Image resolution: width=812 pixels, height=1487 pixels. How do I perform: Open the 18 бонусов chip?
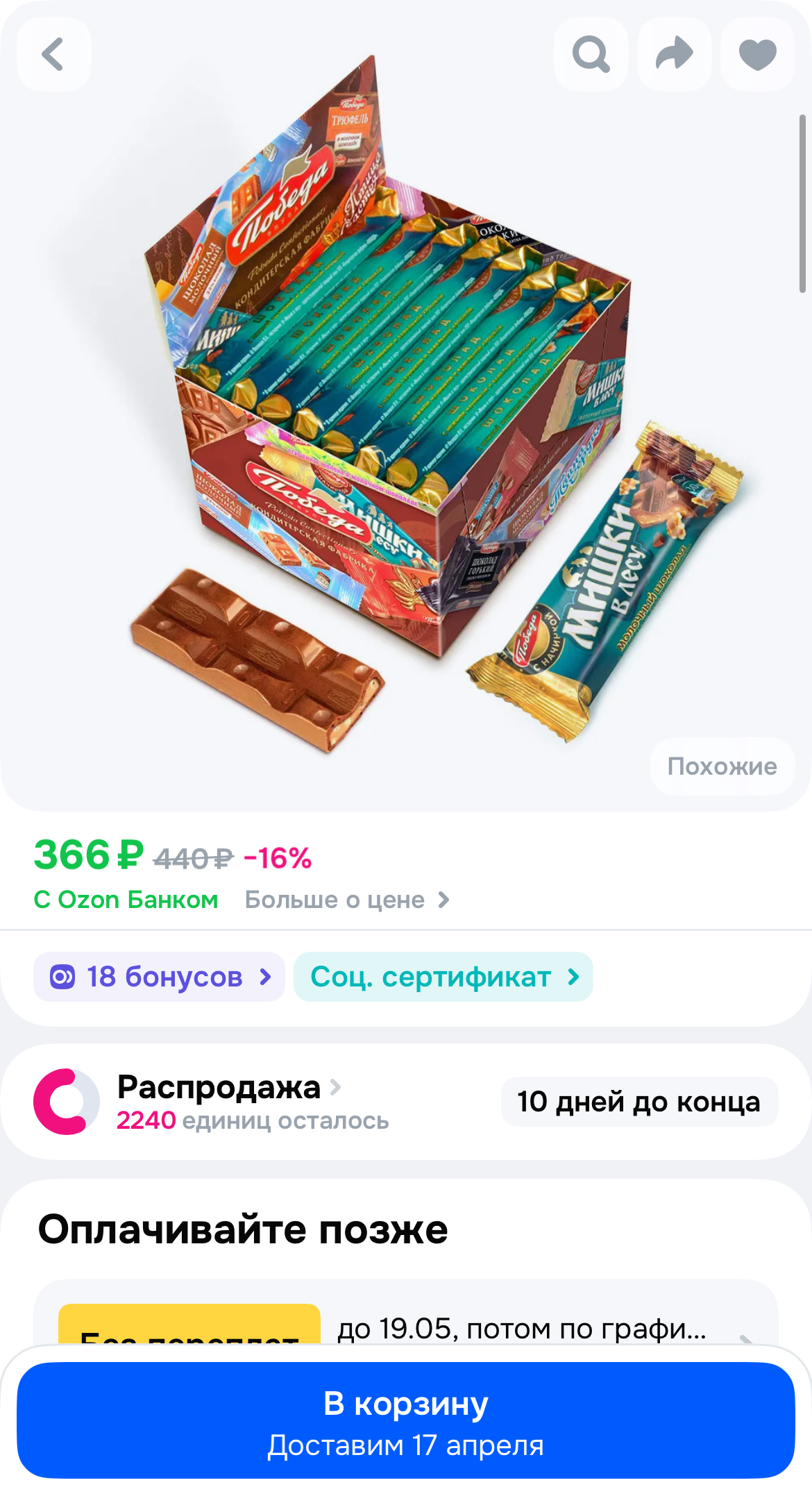160,977
